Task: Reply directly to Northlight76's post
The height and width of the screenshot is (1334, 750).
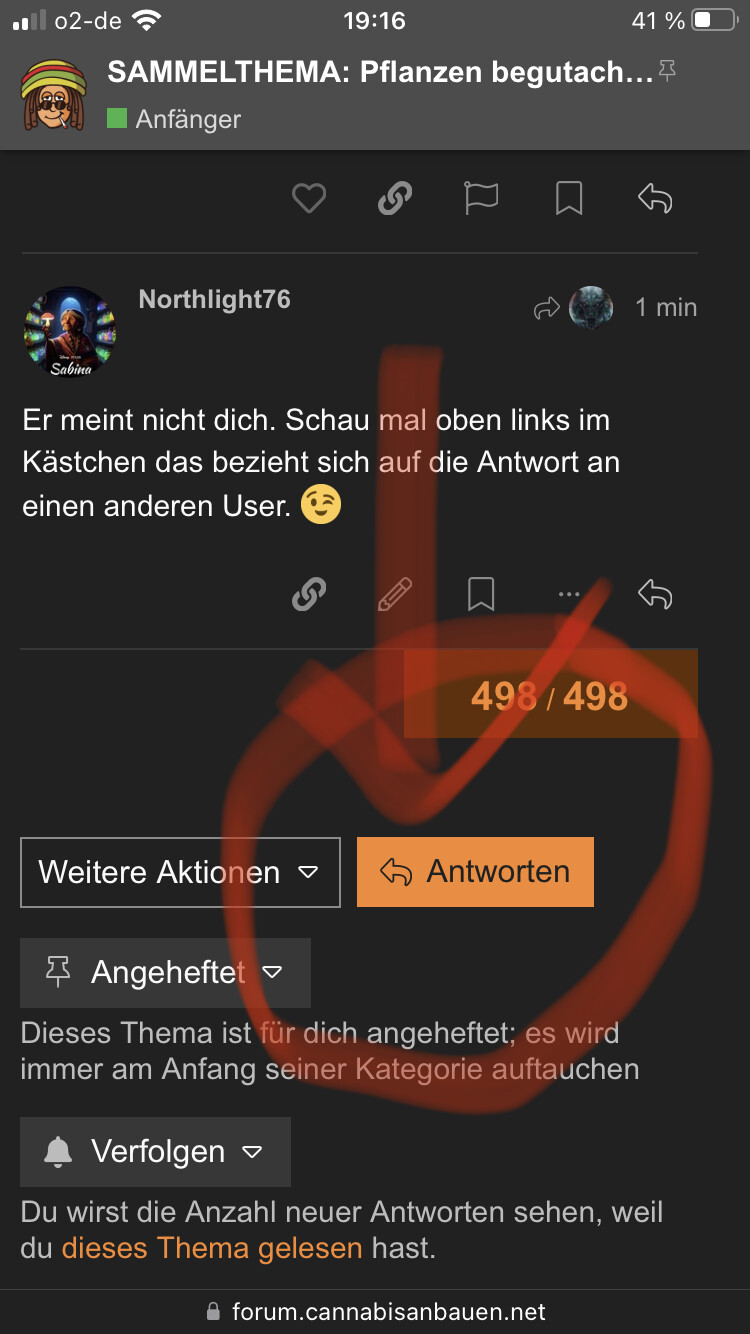Action: point(655,595)
